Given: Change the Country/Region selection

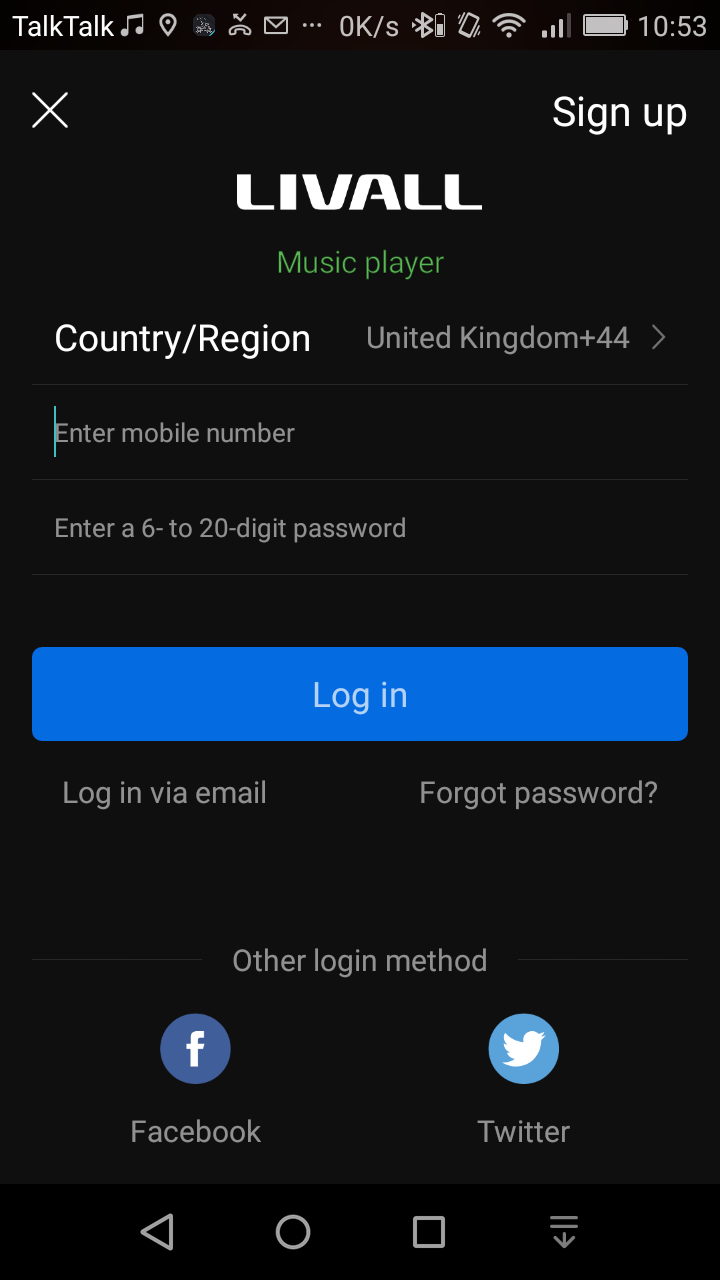Looking at the screenshot, I should pos(515,338).
